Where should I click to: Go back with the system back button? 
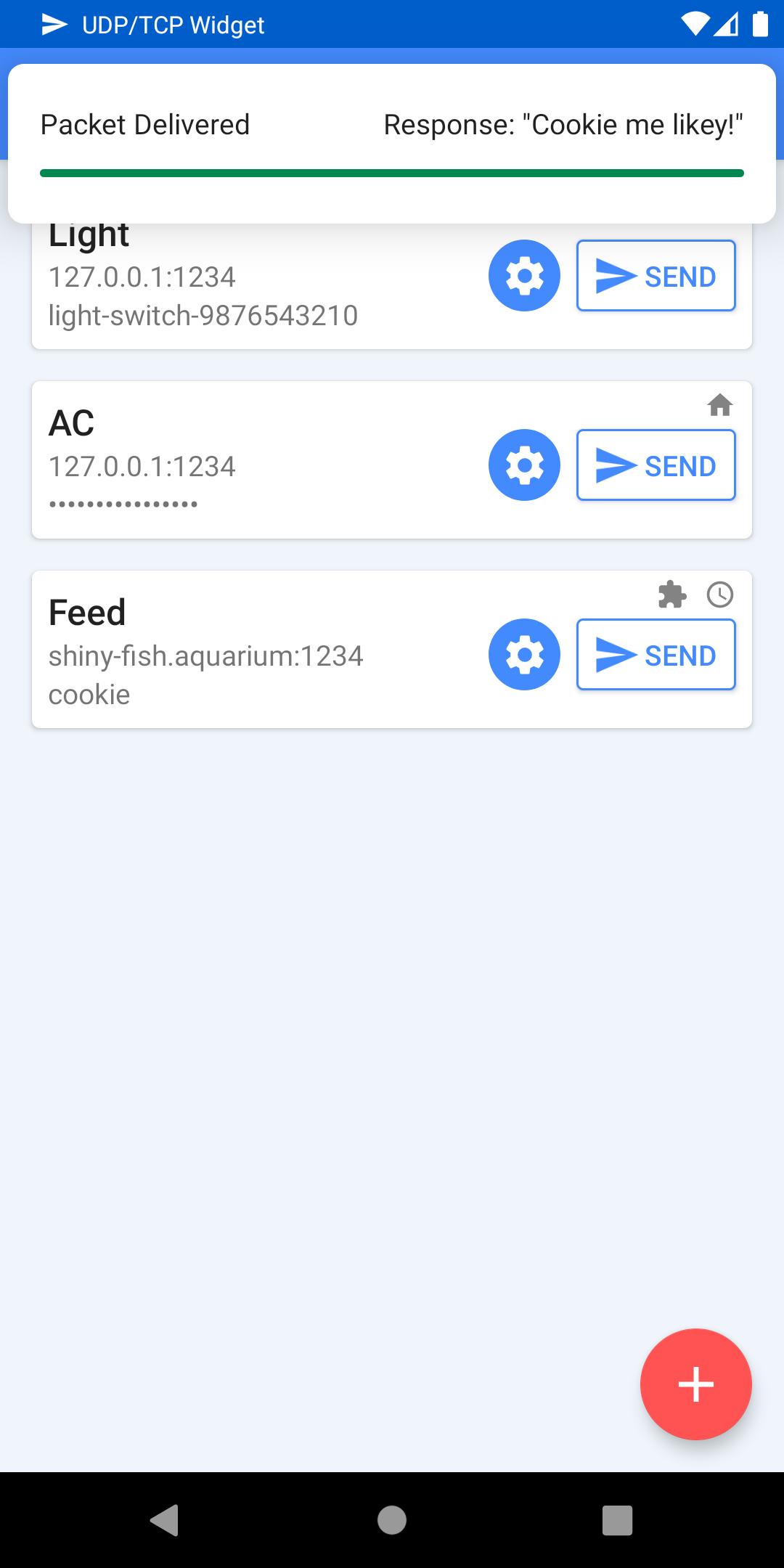tap(165, 1519)
